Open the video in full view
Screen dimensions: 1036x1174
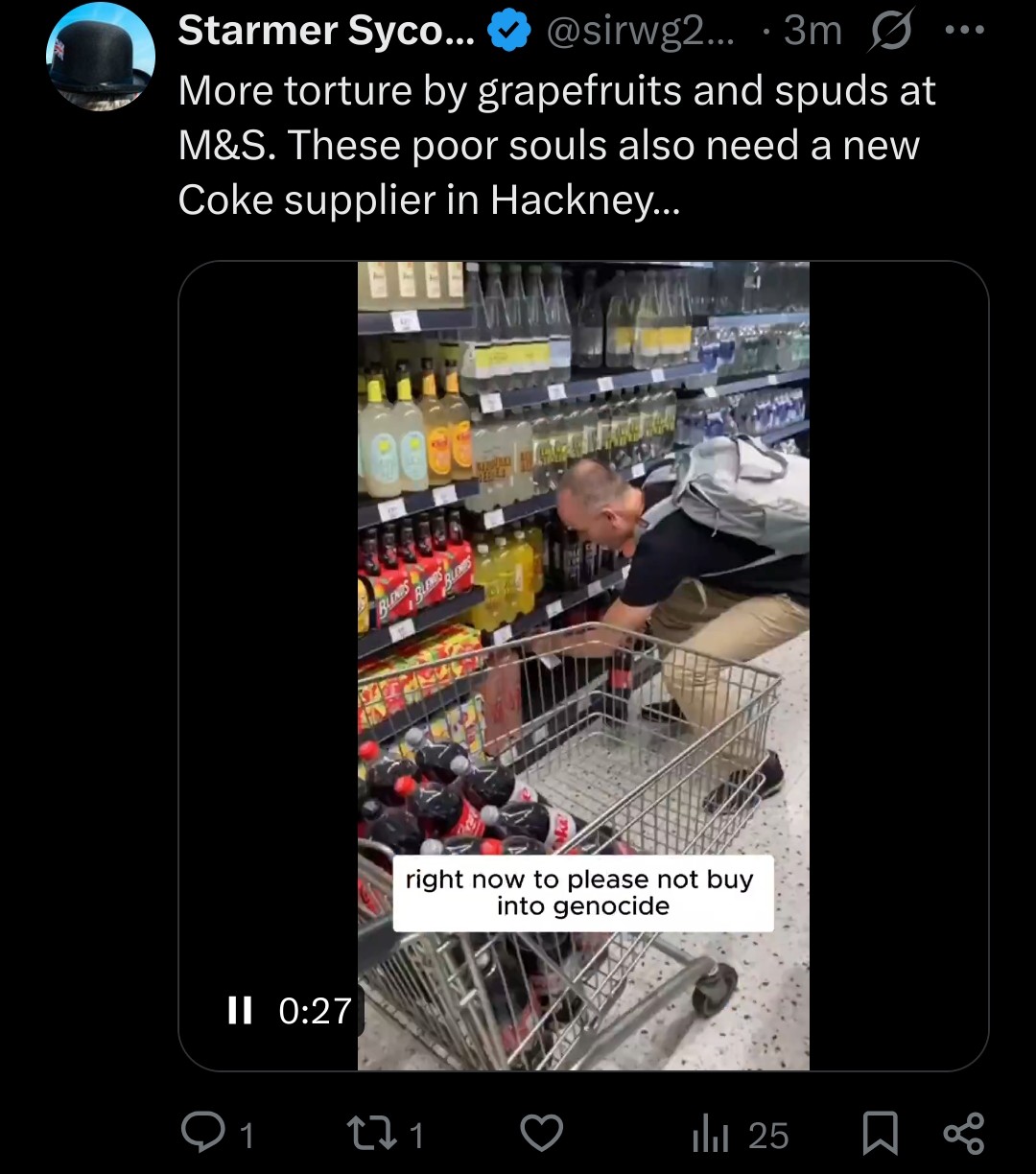click(583, 575)
